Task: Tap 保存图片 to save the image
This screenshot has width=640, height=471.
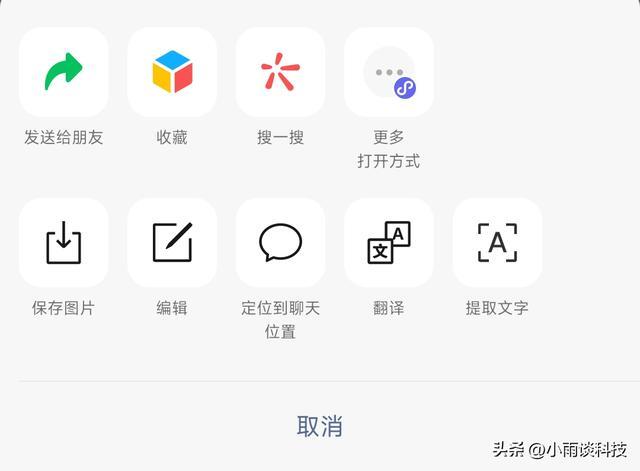Action: (x=63, y=243)
